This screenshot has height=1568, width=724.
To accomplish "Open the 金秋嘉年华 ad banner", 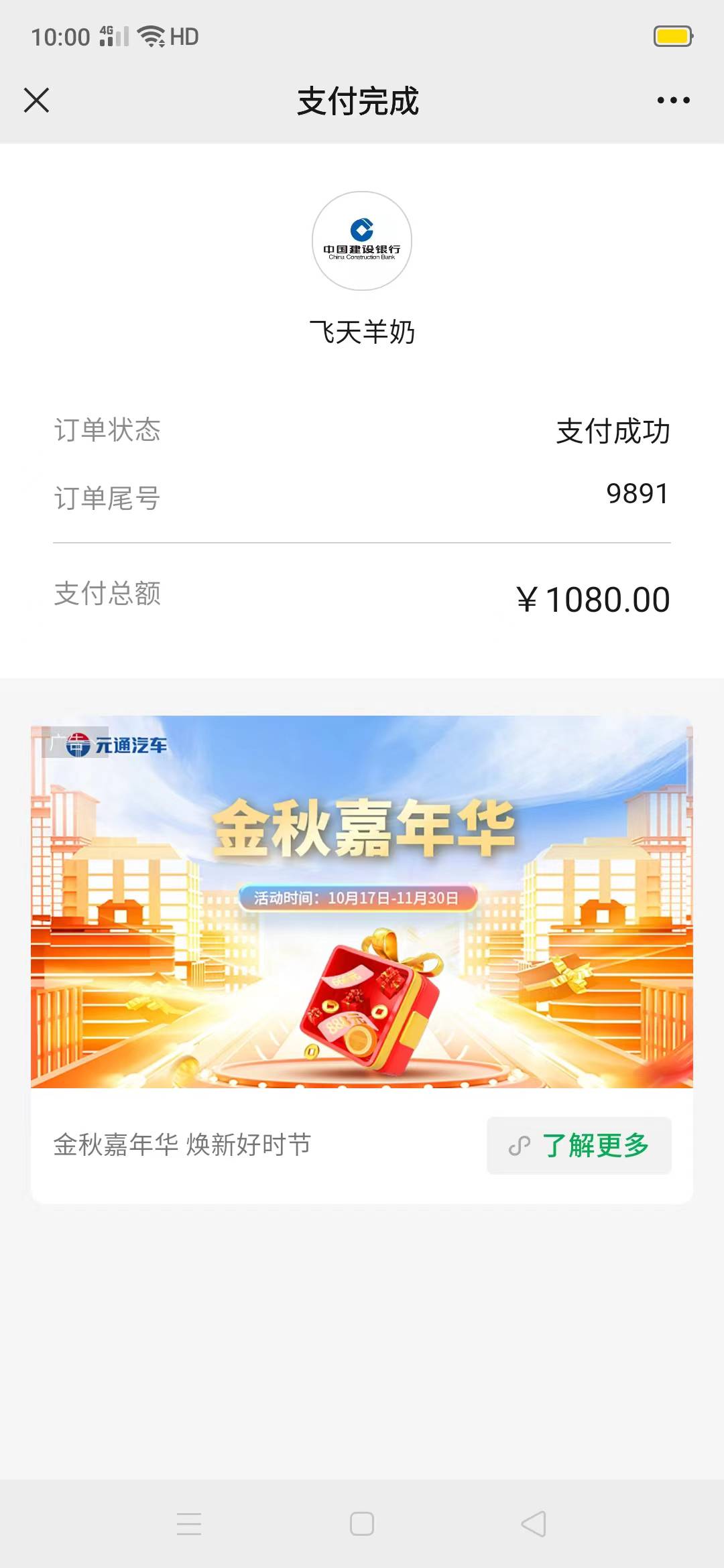I will (x=362, y=901).
